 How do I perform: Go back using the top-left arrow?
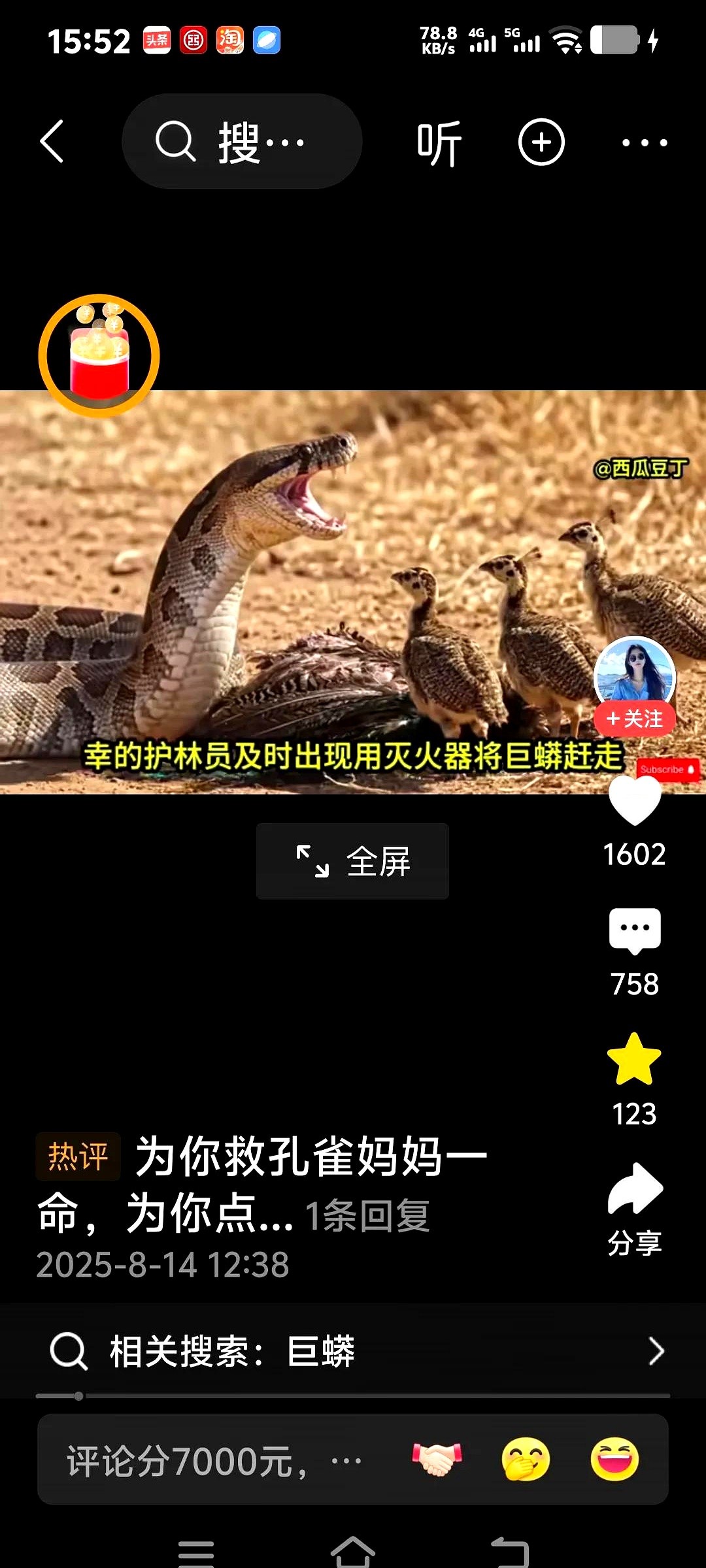pyautogui.click(x=52, y=141)
